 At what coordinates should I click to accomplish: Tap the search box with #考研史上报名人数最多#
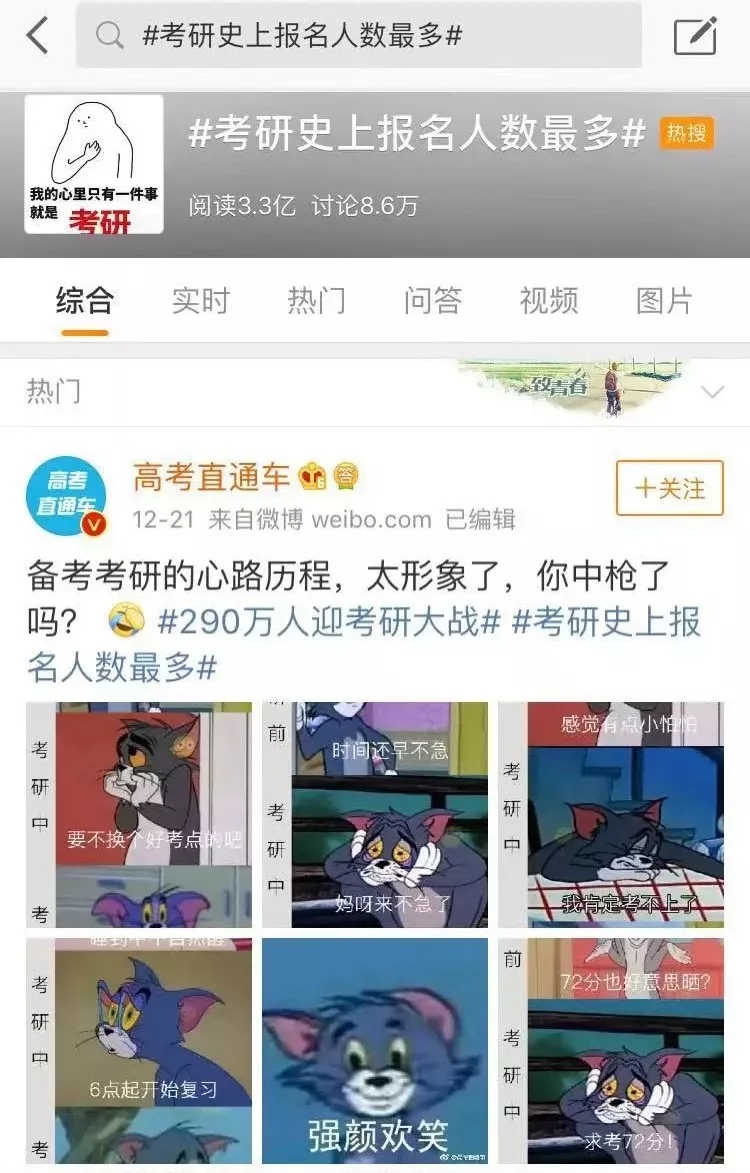coord(358,36)
